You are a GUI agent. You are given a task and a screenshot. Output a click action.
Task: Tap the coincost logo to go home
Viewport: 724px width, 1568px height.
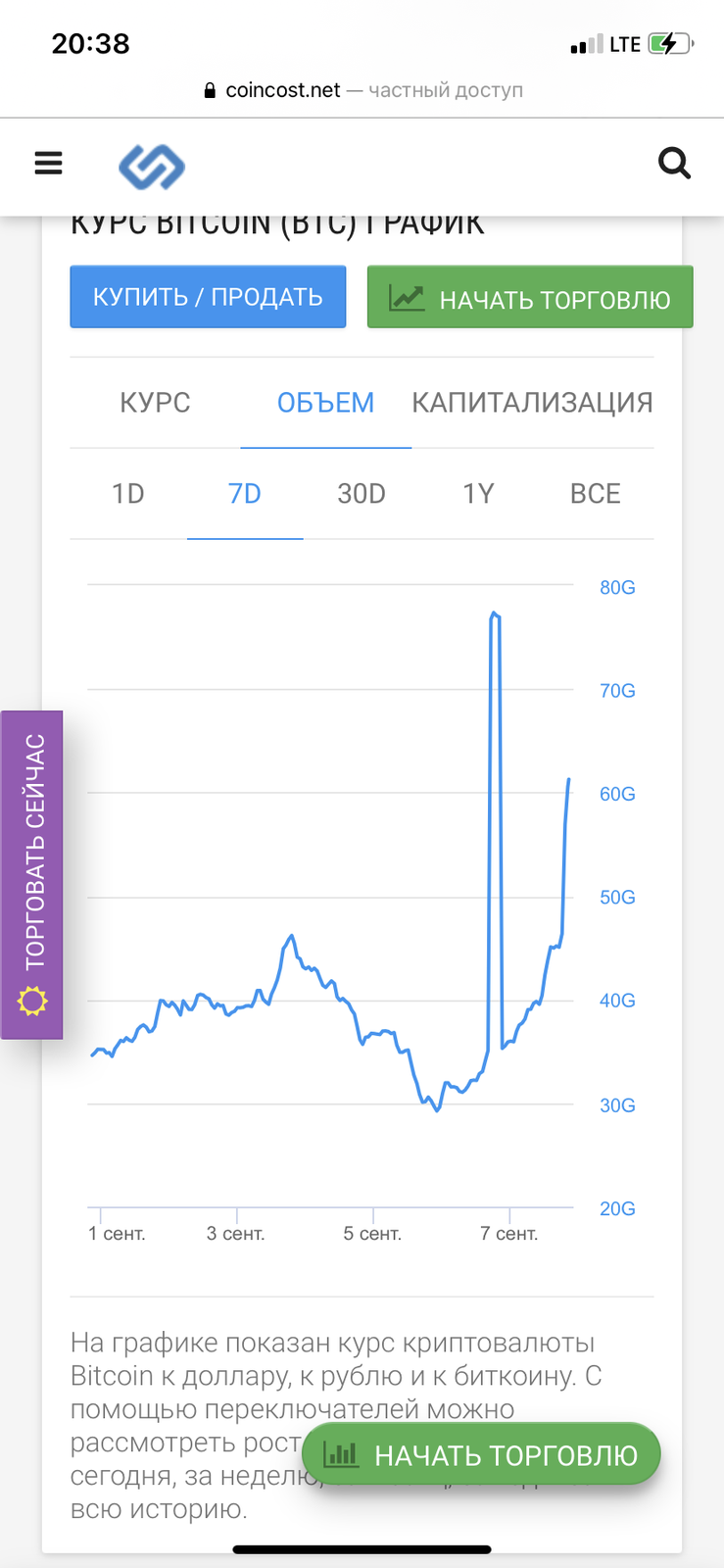pos(152,166)
